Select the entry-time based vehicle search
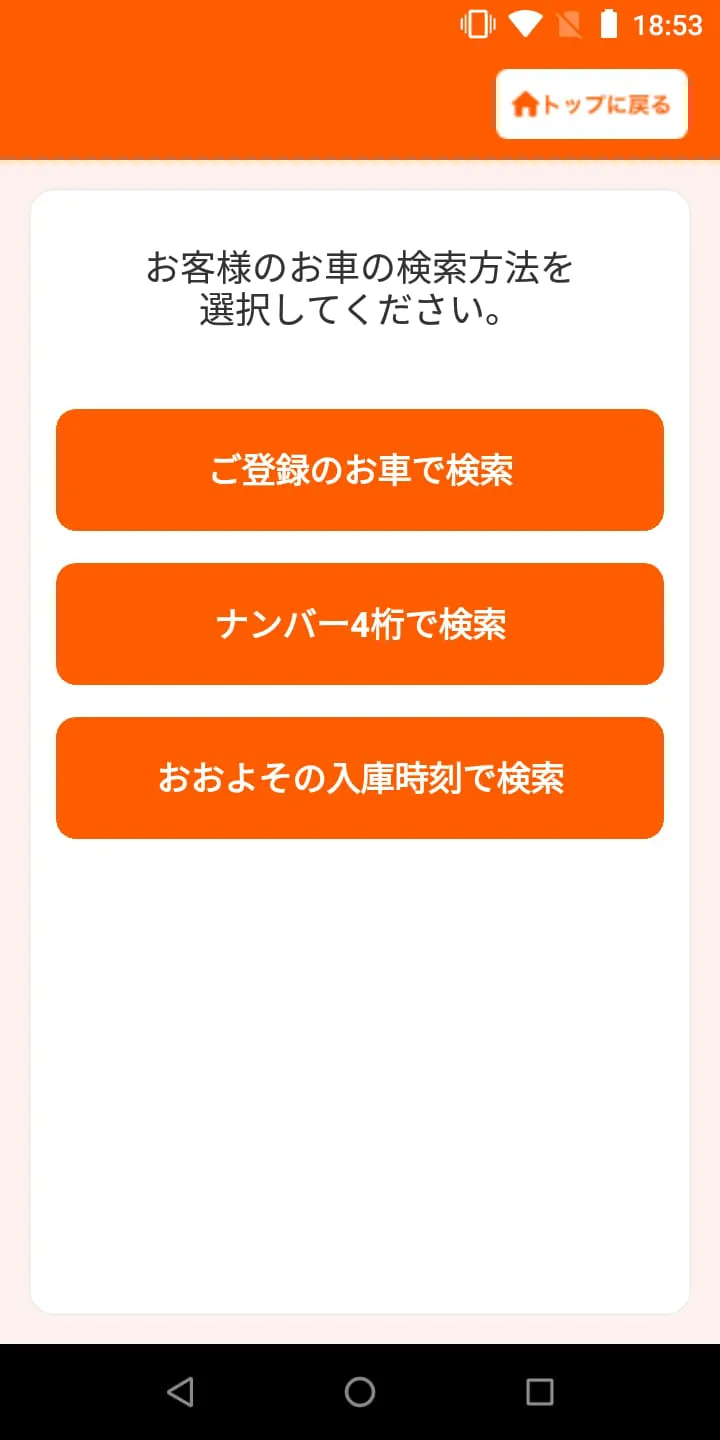The width and height of the screenshot is (720, 1440). [360, 777]
